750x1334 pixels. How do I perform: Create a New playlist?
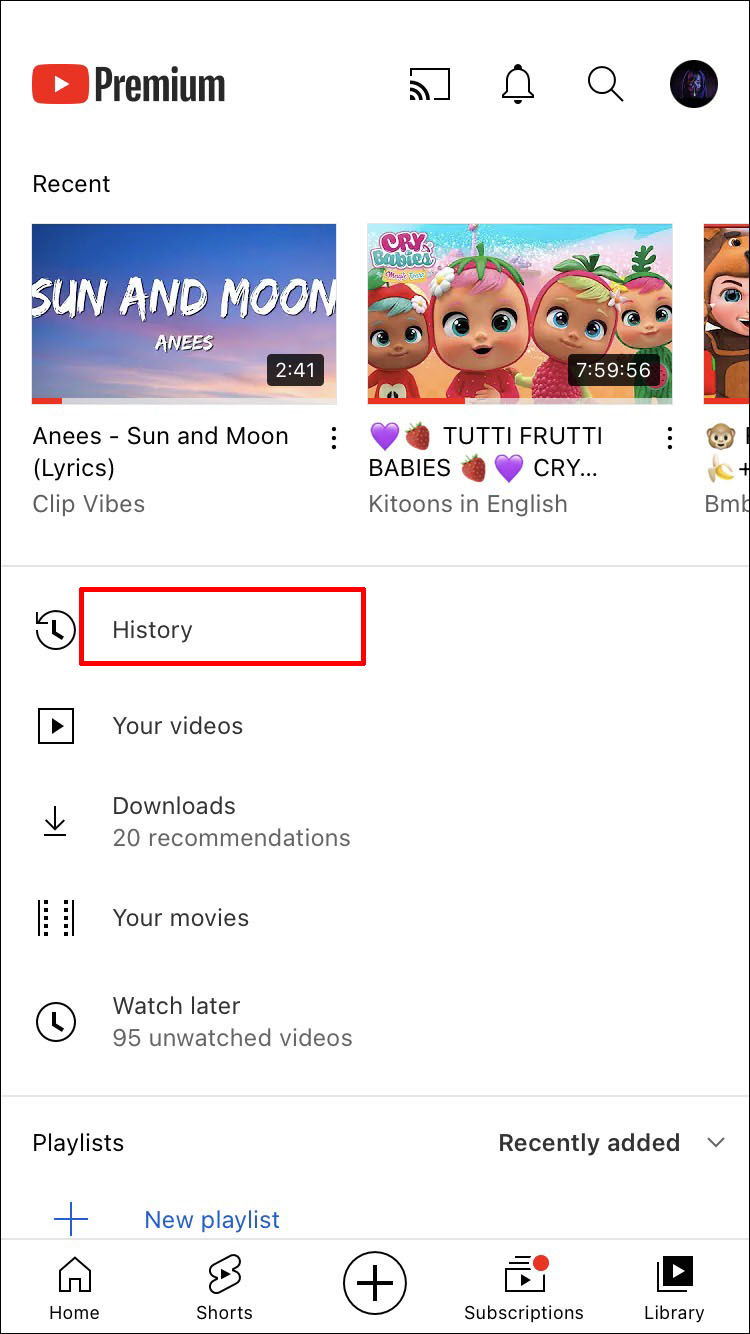pos(211,1219)
